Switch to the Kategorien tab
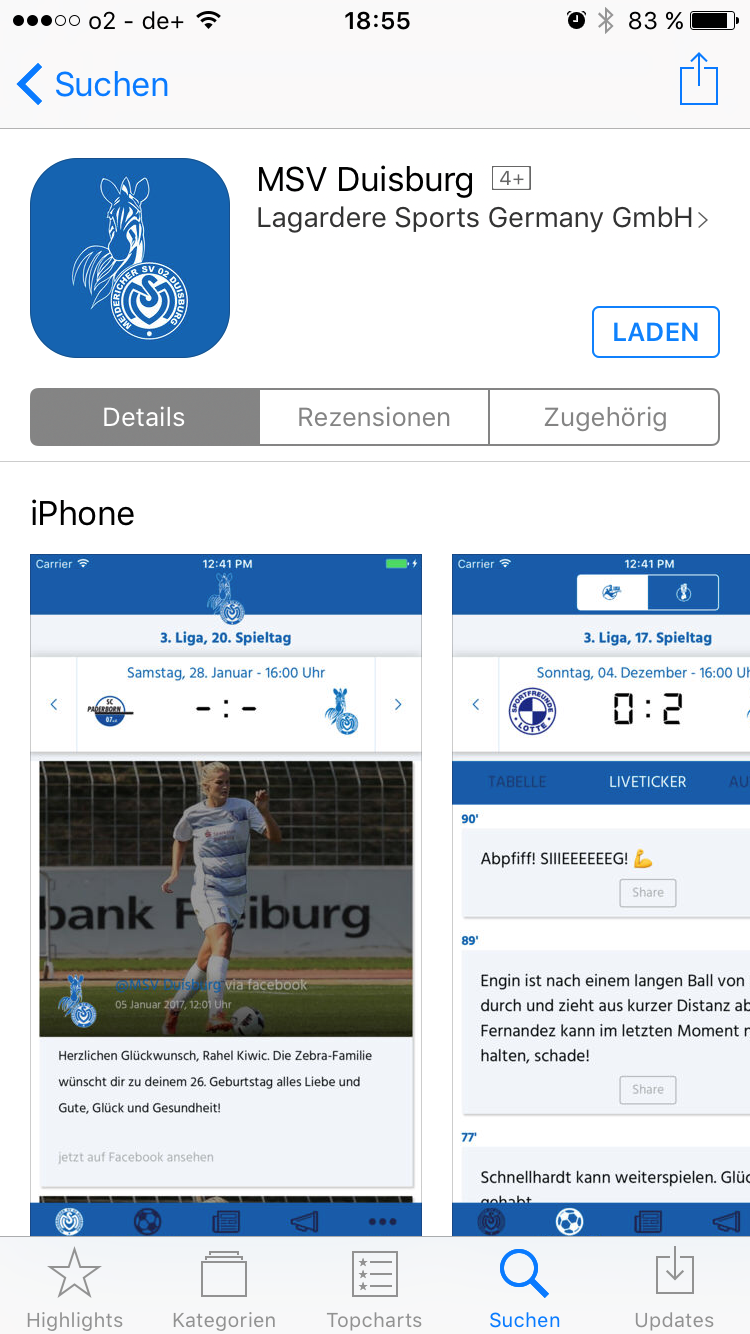Image resolution: width=750 pixels, height=1334 pixels. (x=224, y=1290)
